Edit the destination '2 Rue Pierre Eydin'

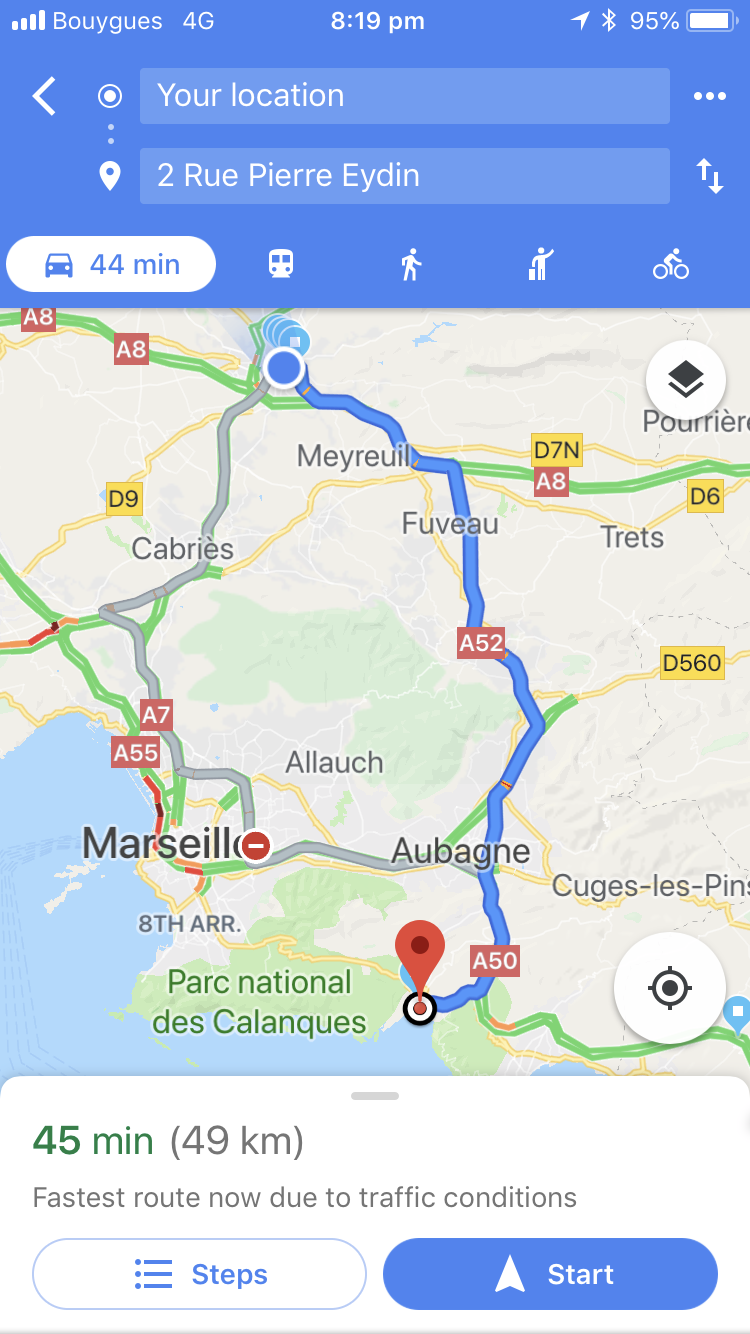(404, 176)
